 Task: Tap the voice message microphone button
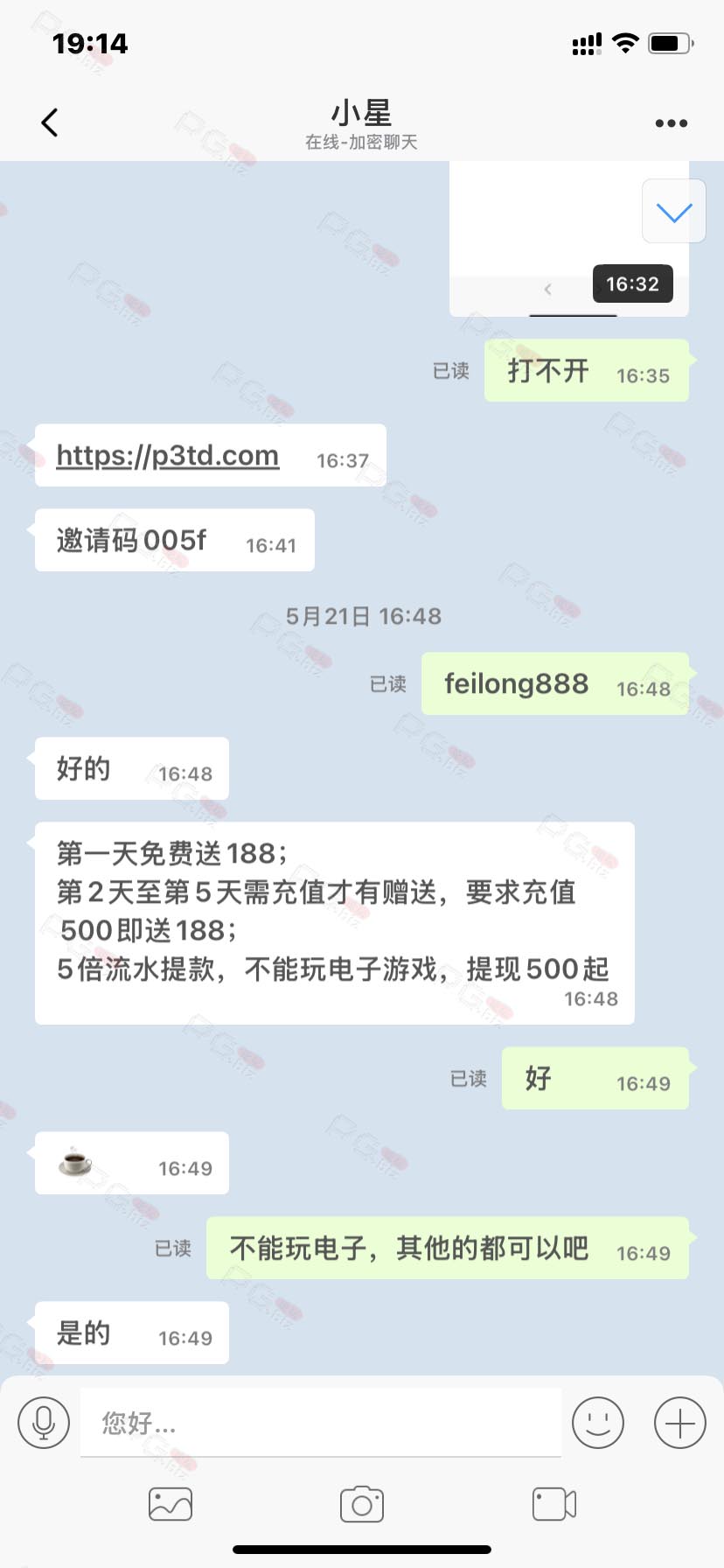[44, 1423]
